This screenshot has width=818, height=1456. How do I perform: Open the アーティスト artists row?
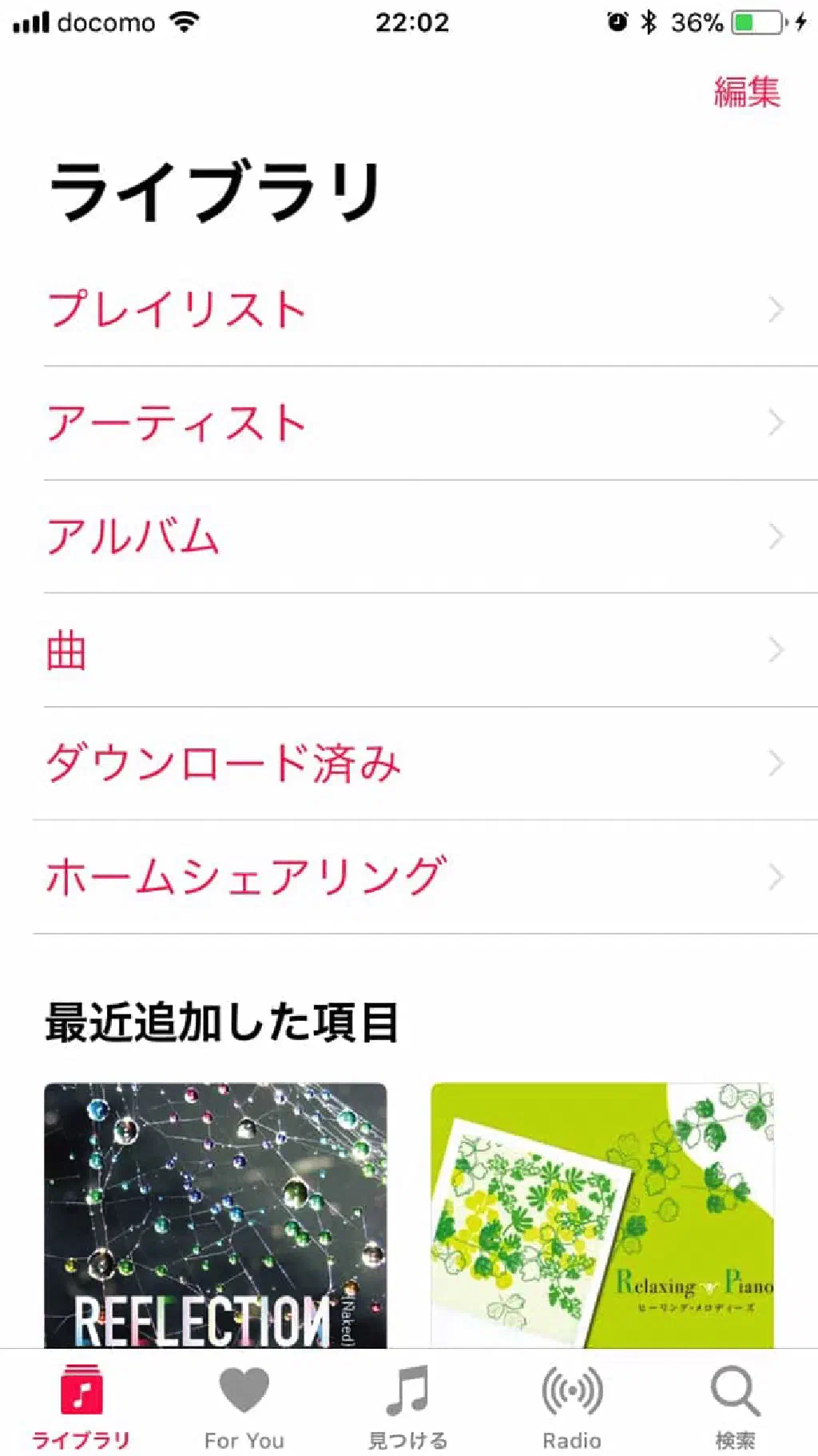tap(415, 423)
